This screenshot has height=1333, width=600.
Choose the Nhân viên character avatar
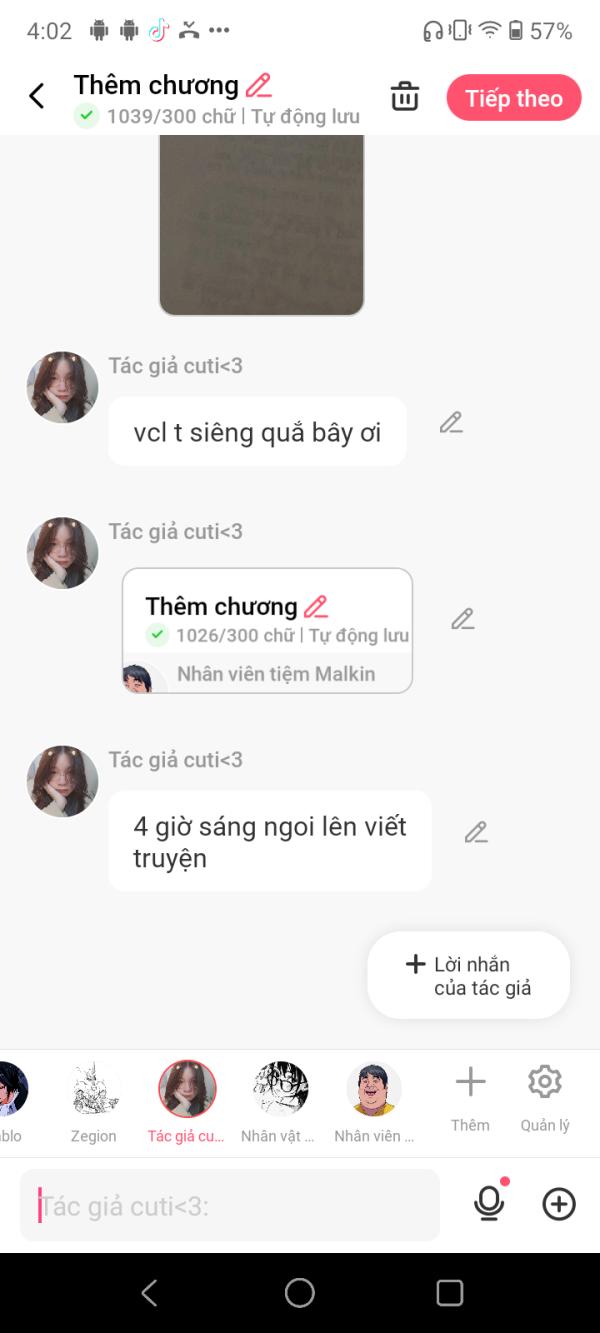coord(374,1090)
